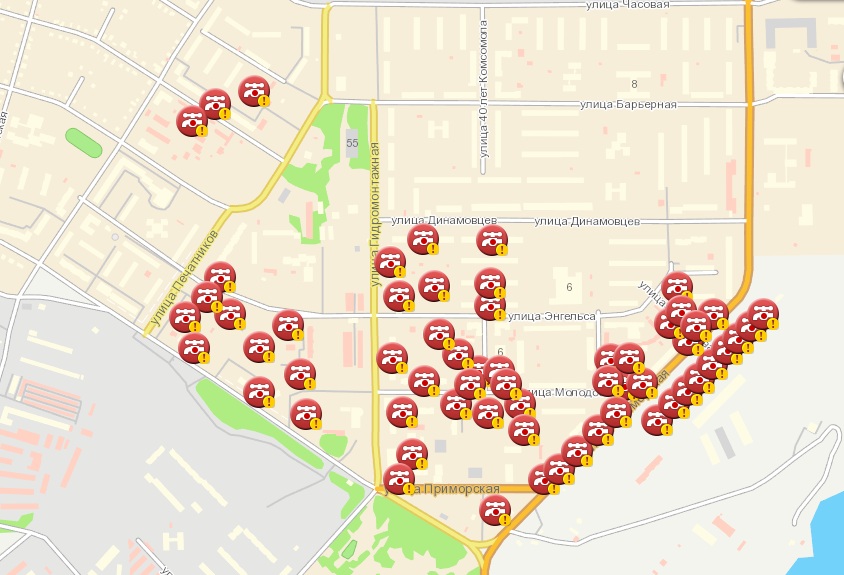Tap the marker between the two Динамовцев labels
This screenshot has height=575, width=844.
(491, 240)
